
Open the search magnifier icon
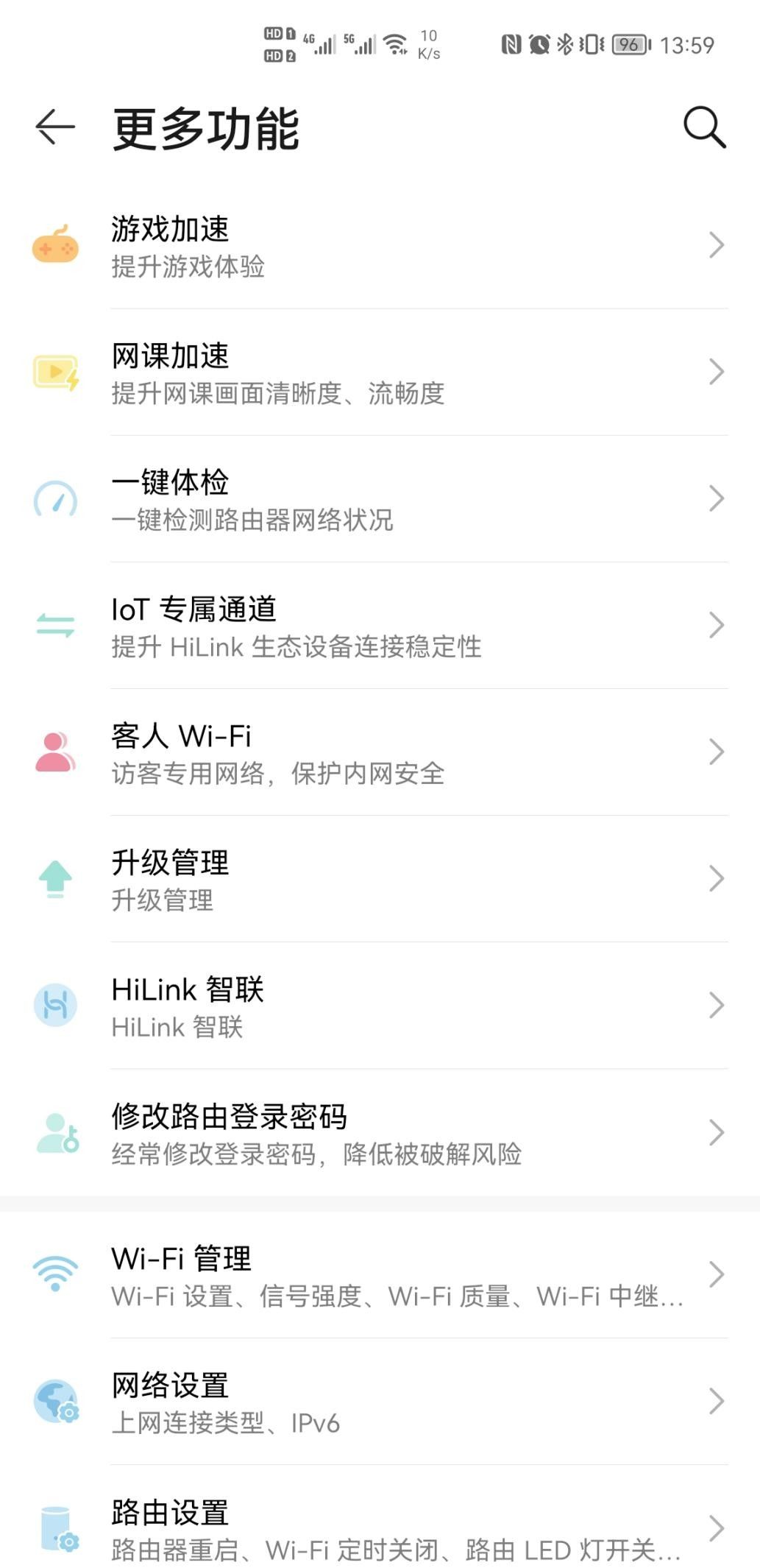(704, 127)
